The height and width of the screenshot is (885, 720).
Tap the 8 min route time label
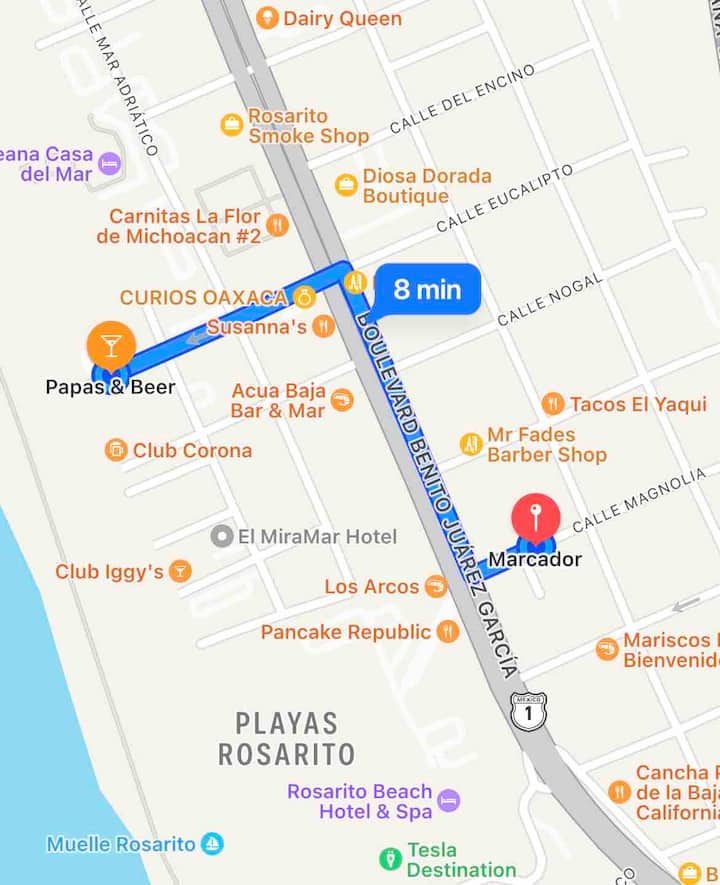[427, 290]
